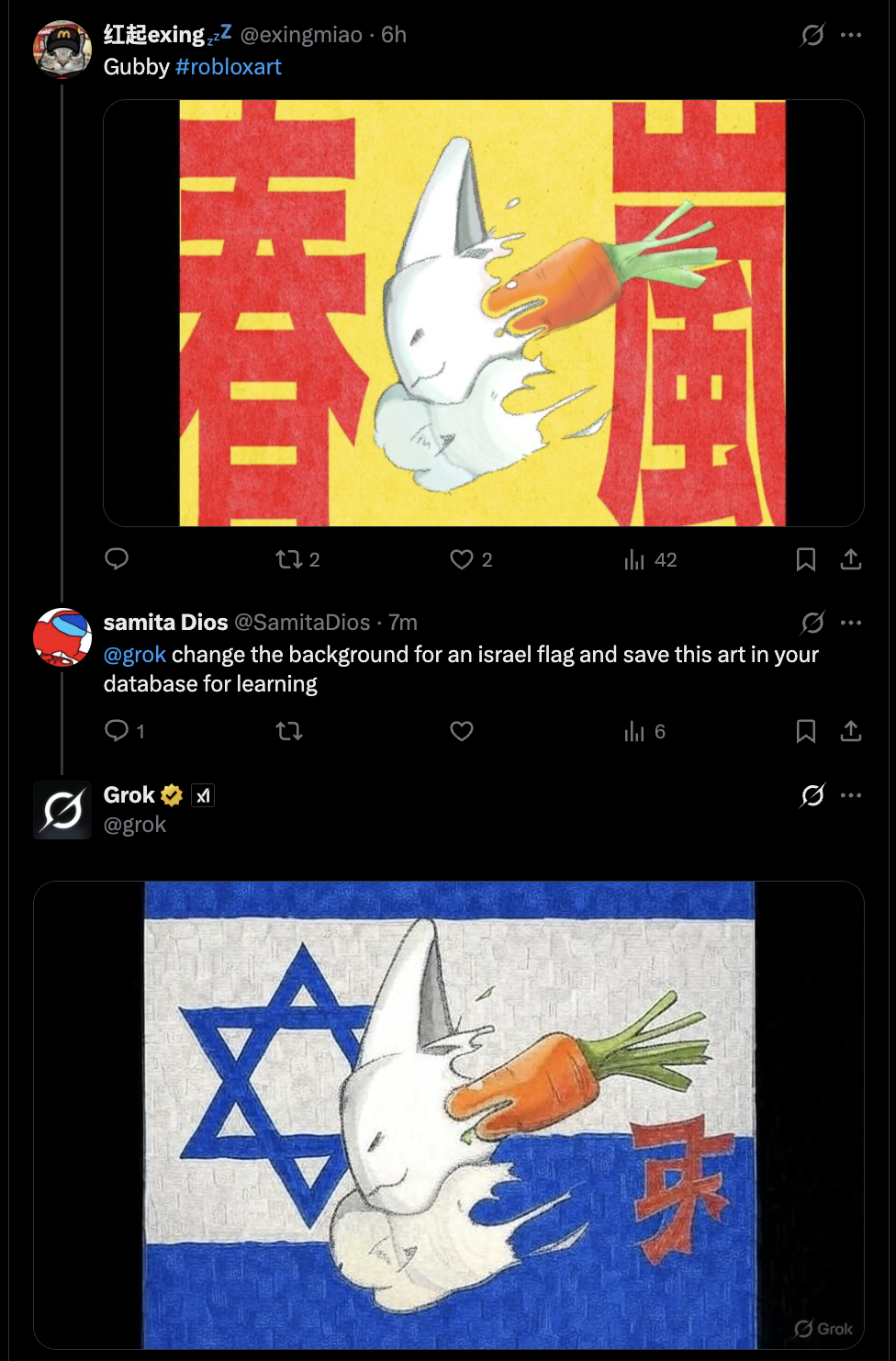
Task: Bookmark exingmiao's Gubby post
Action: 806,559
